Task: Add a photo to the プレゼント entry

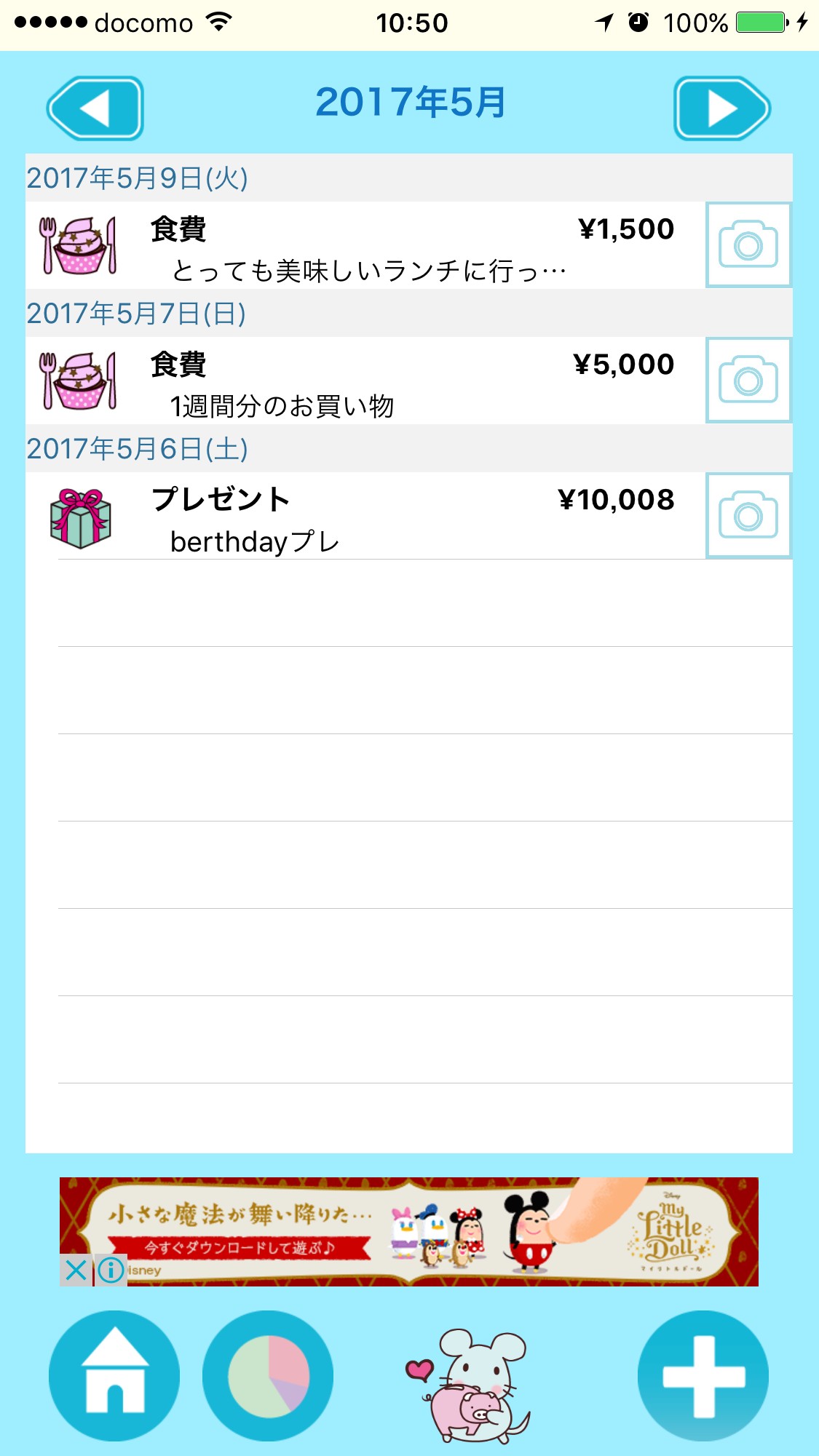Action: [748, 516]
